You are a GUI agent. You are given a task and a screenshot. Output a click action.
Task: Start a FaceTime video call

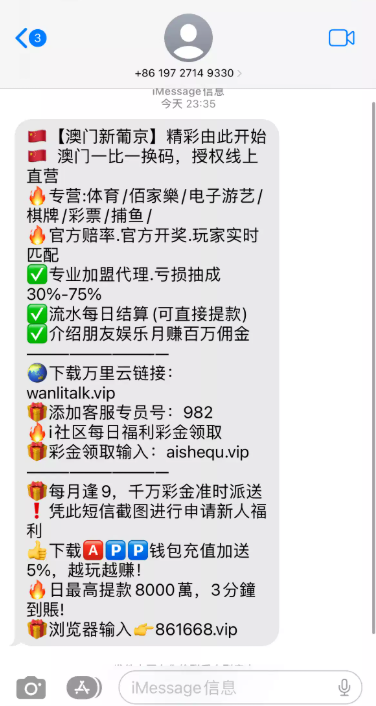tap(341, 38)
